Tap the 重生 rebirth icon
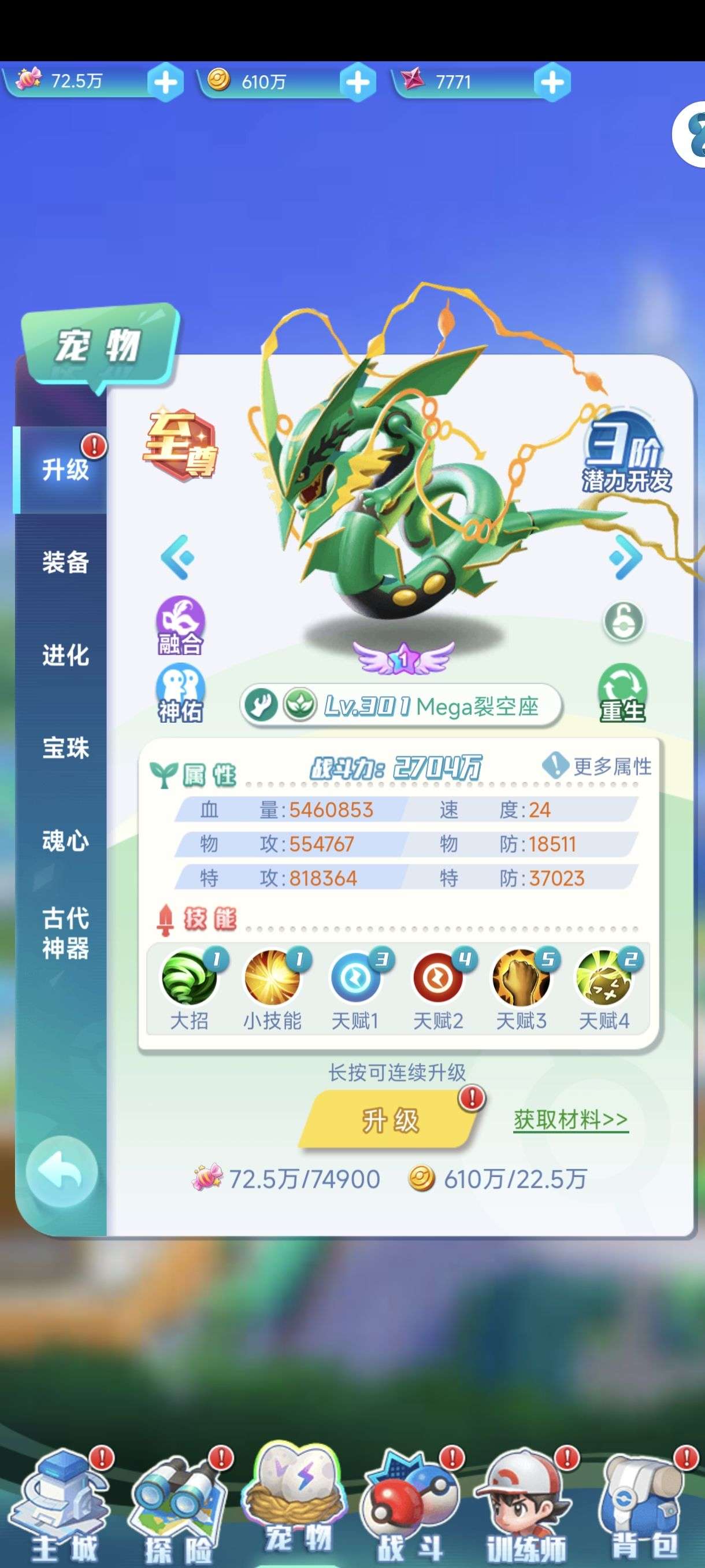Screen dimensions: 705x1568 (x=622, y=693)
